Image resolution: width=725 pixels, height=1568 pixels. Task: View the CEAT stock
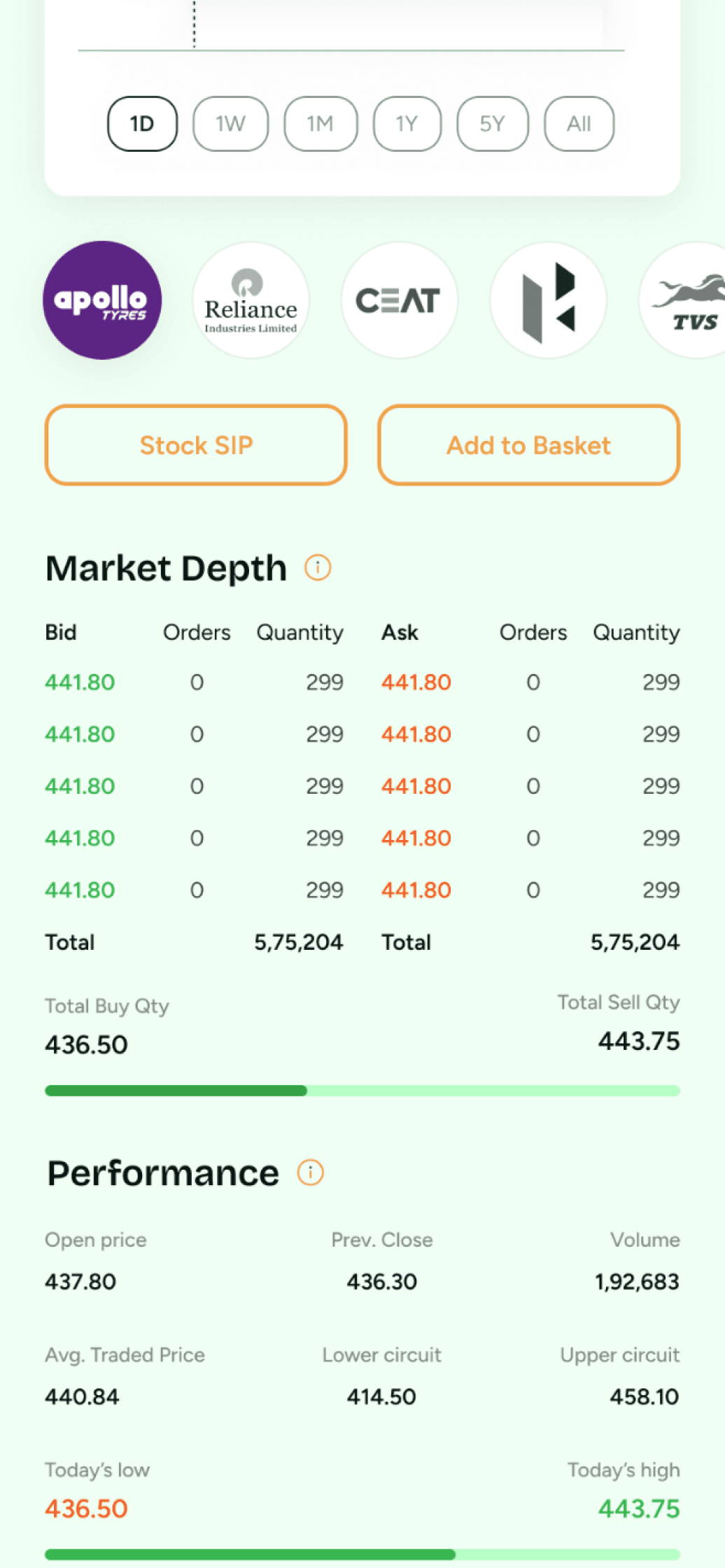click(x=399, y=300)
